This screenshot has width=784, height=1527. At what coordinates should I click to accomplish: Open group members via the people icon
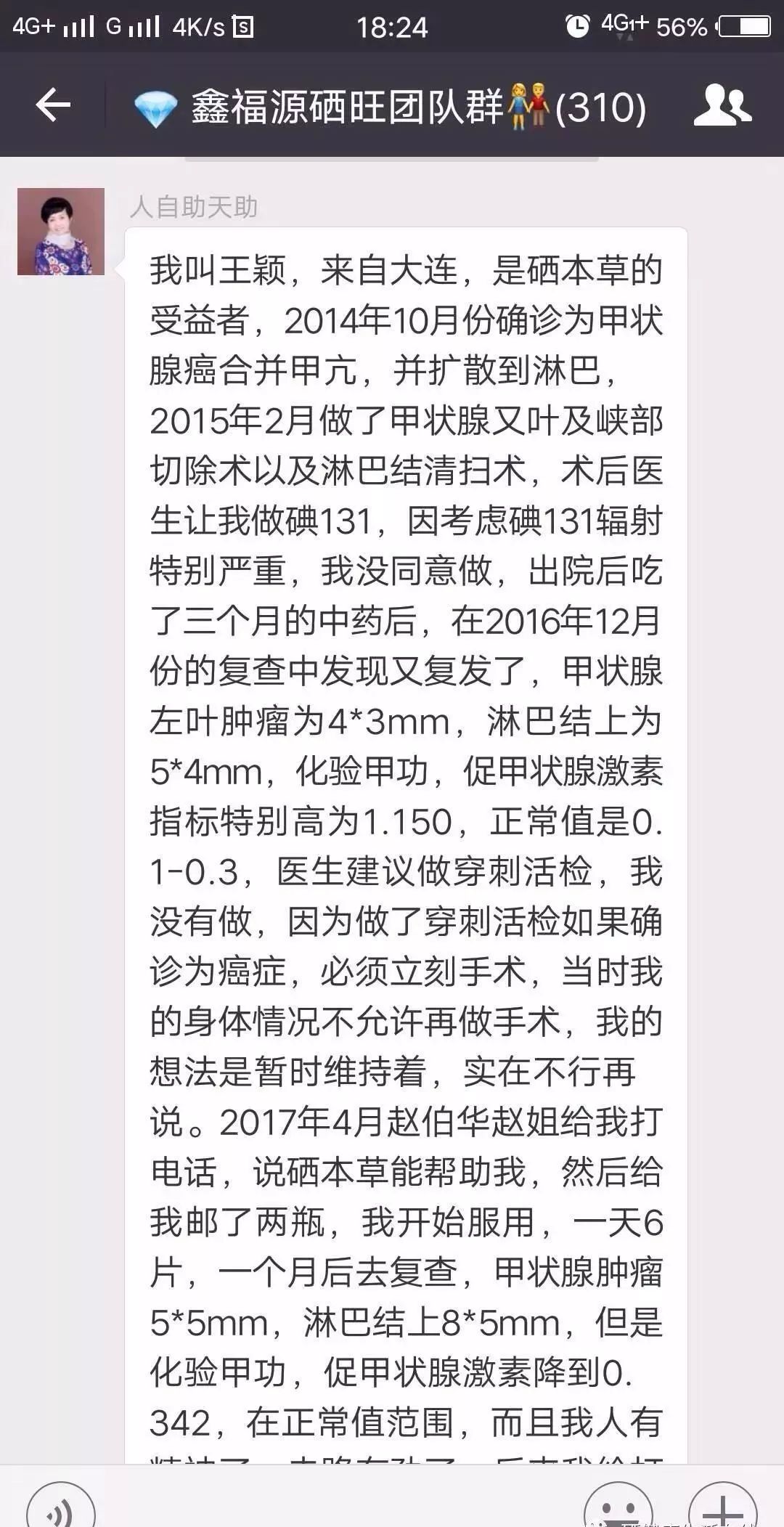click(x=723, y=107)
